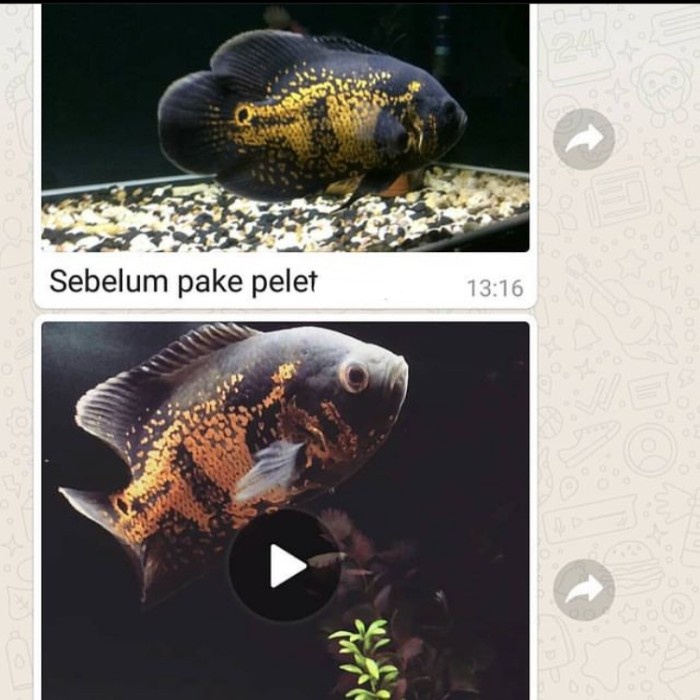Play the fish video message

(285, 566)
